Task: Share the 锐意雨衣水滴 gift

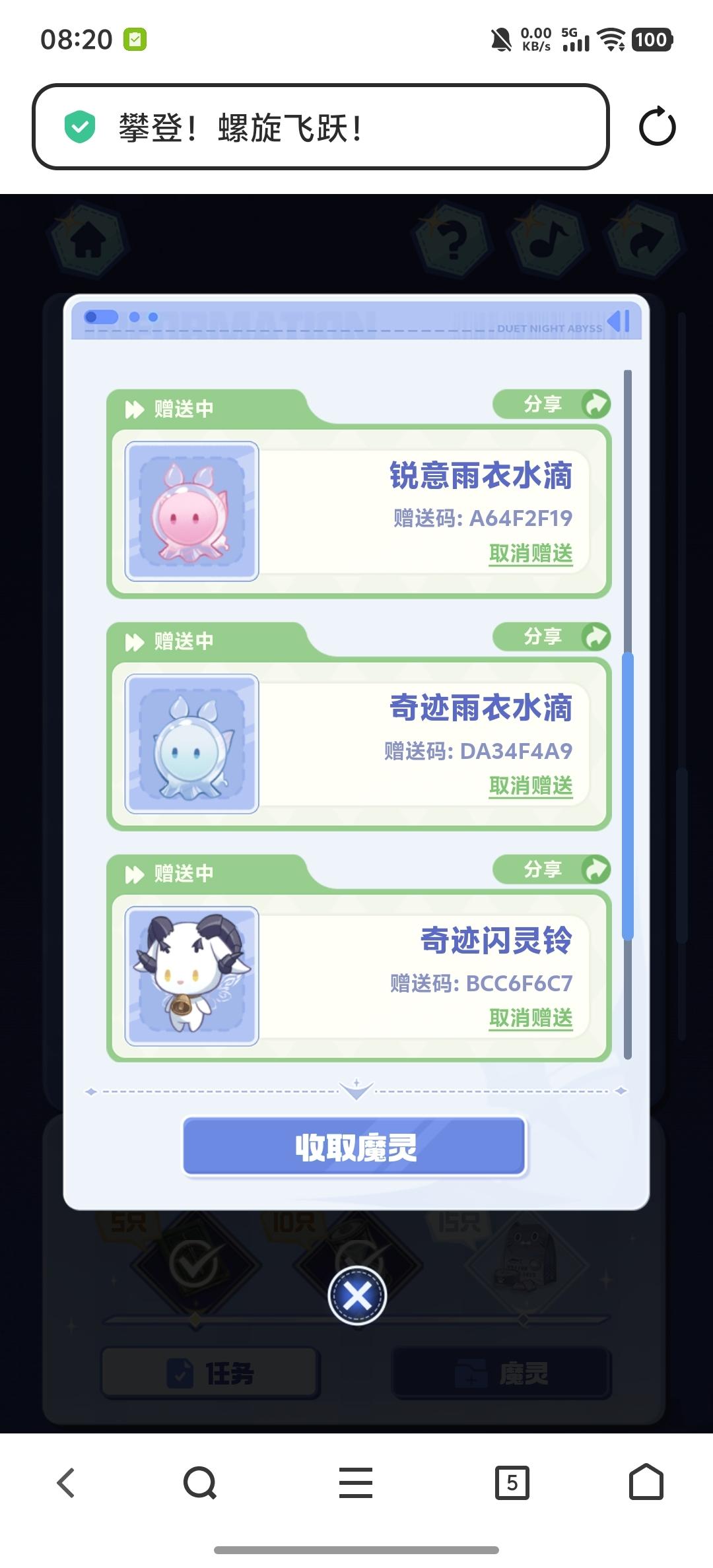Action: point(552,404)
